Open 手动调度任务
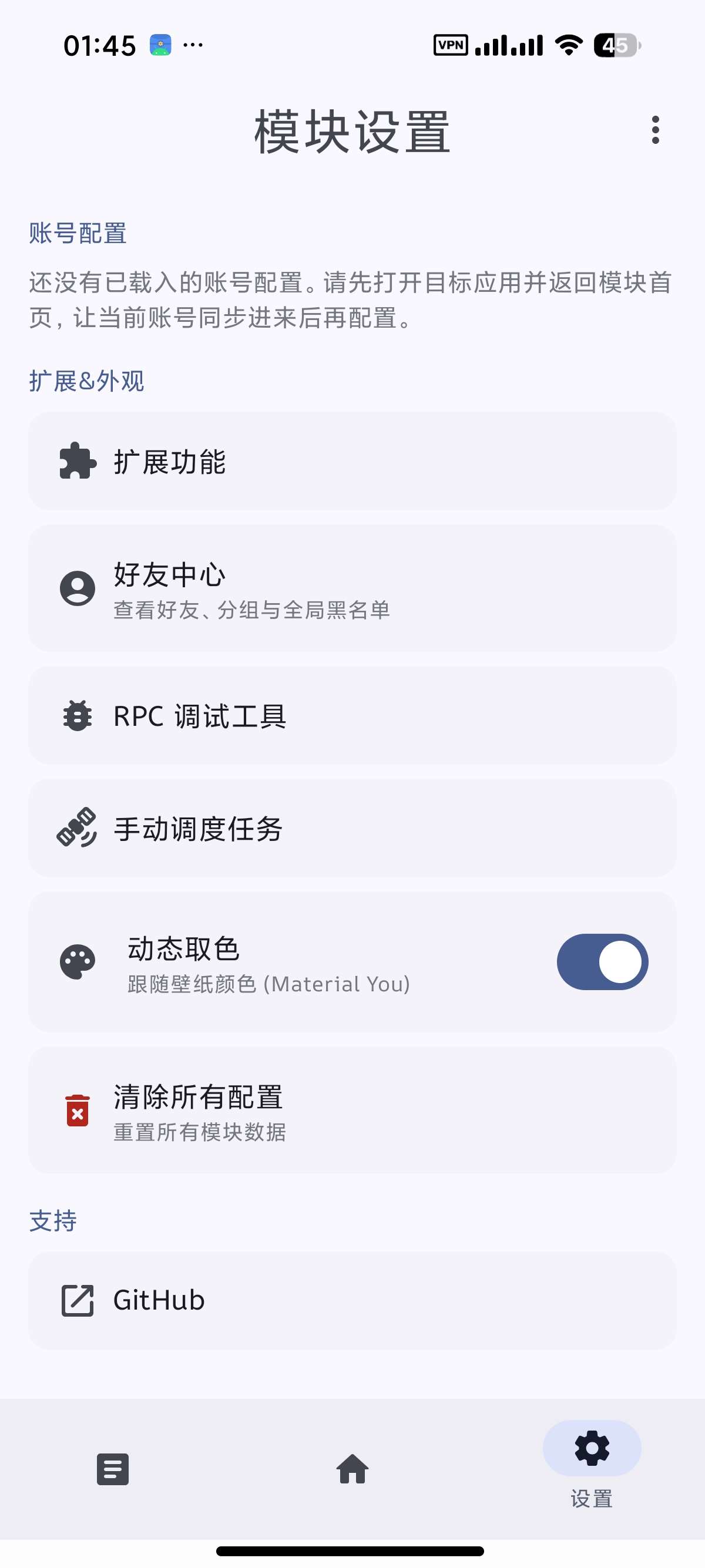The width and height of the screenshot is (705, 1568). 352,828
